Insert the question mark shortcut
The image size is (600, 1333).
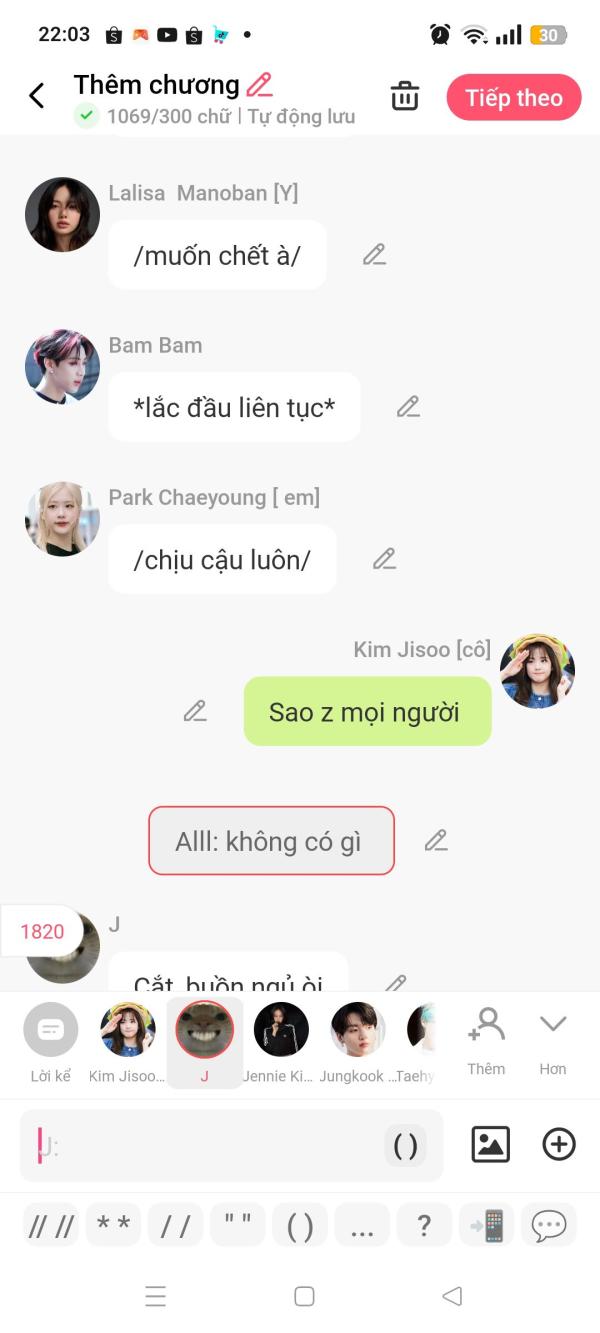424,1225
